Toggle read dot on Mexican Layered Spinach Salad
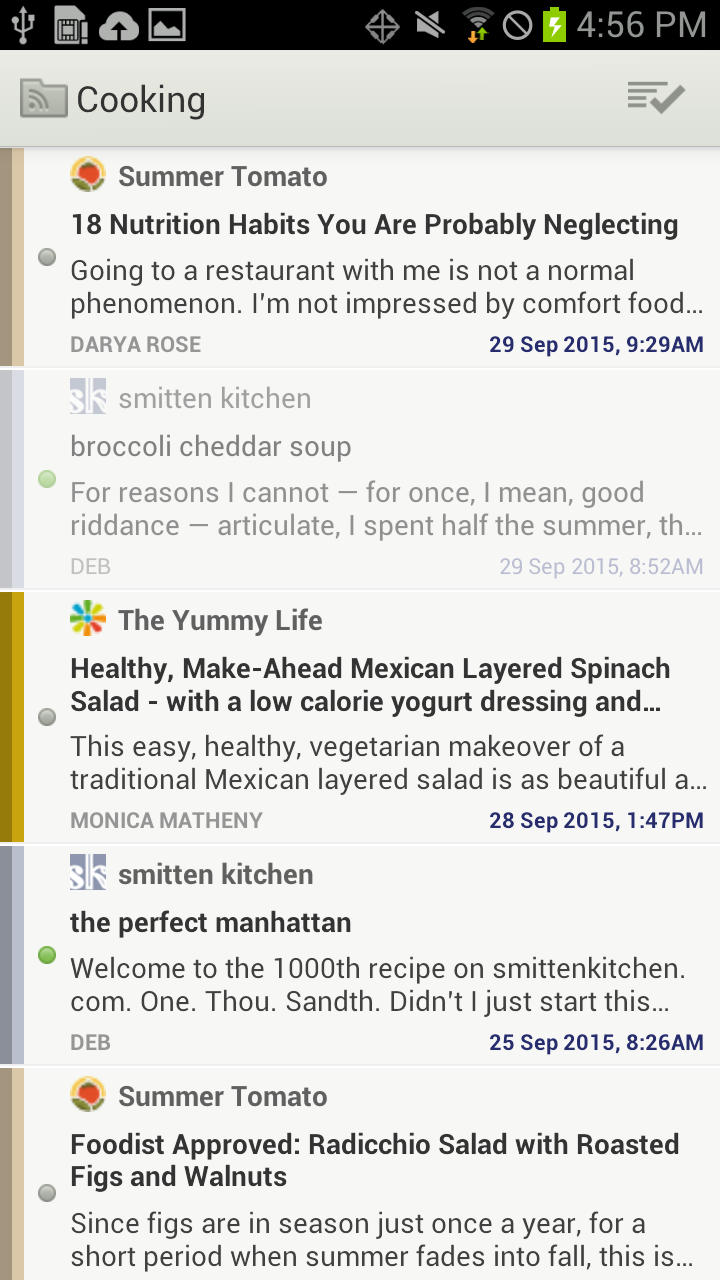The height and width of the screenshot is (1280, 720). pyautogui.click(x=46, y=717)
